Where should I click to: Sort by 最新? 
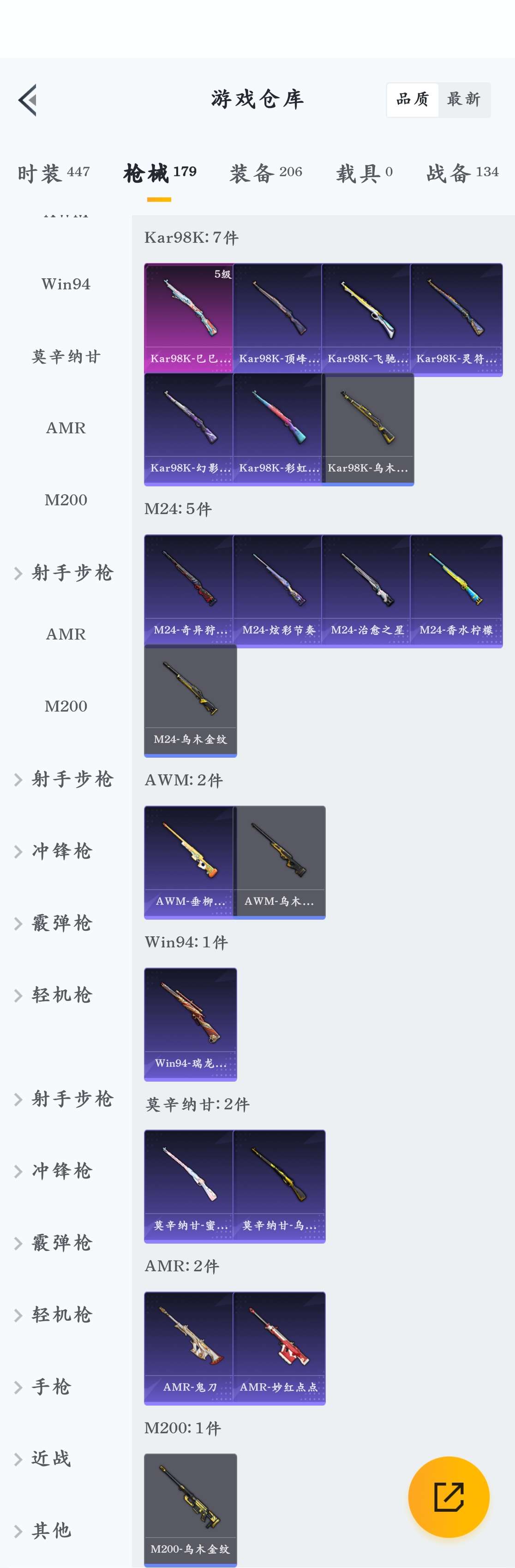click(464, 100)
